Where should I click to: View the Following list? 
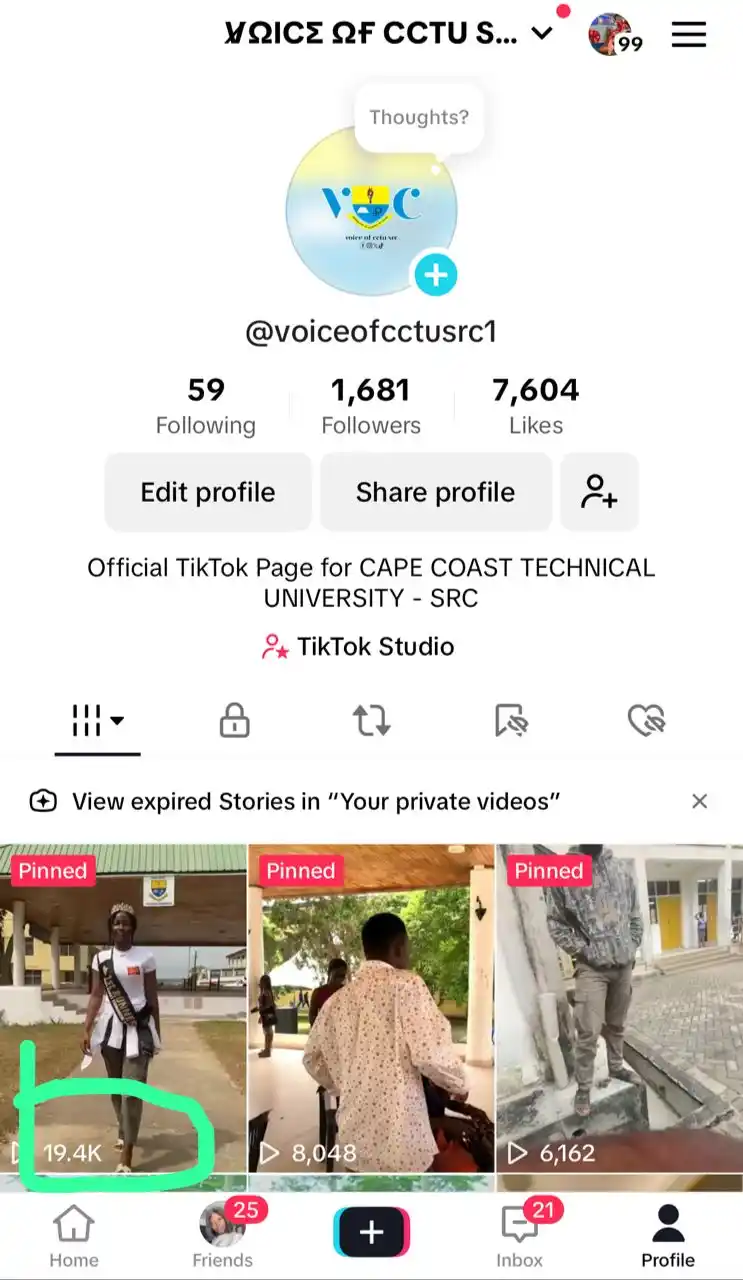click(x=205, y=406)
